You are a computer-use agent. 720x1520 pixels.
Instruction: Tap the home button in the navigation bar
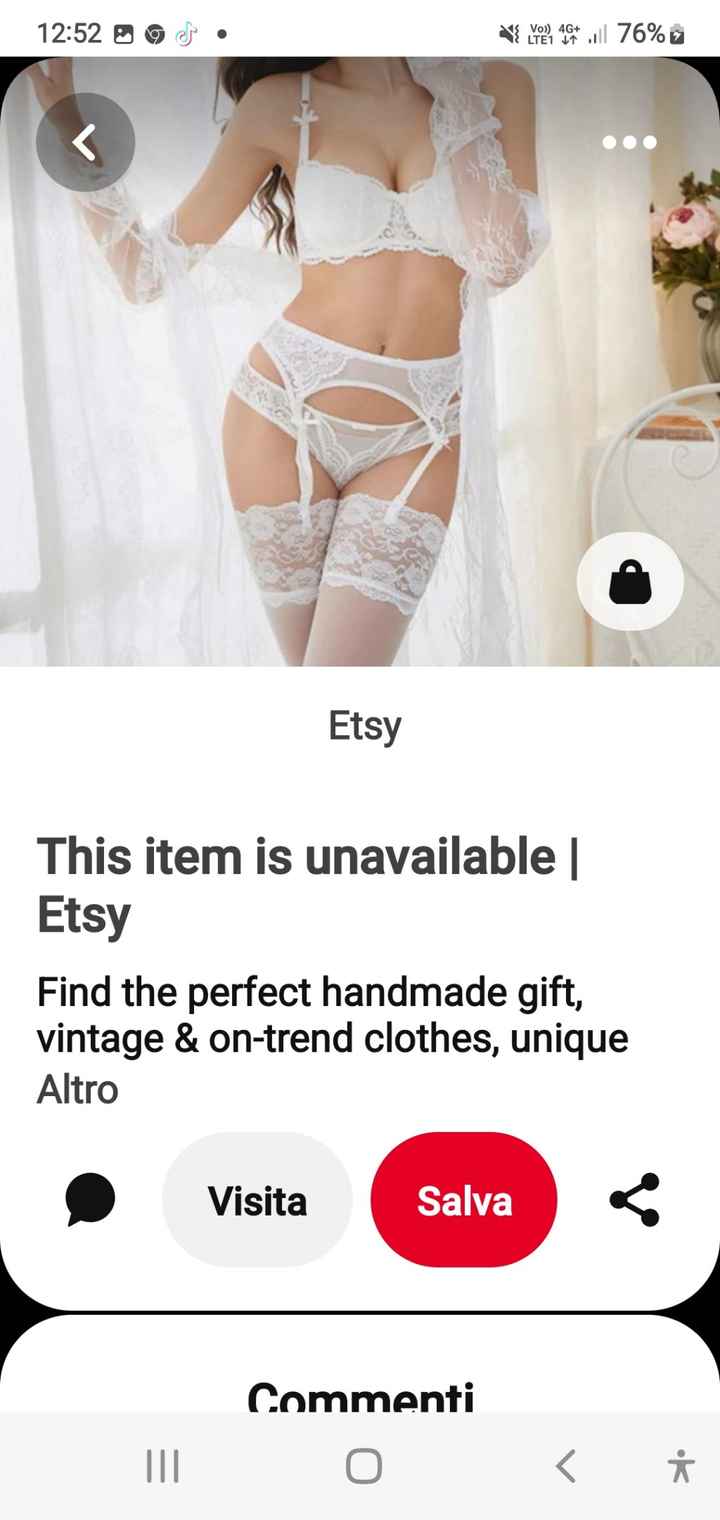(363, 1467)
